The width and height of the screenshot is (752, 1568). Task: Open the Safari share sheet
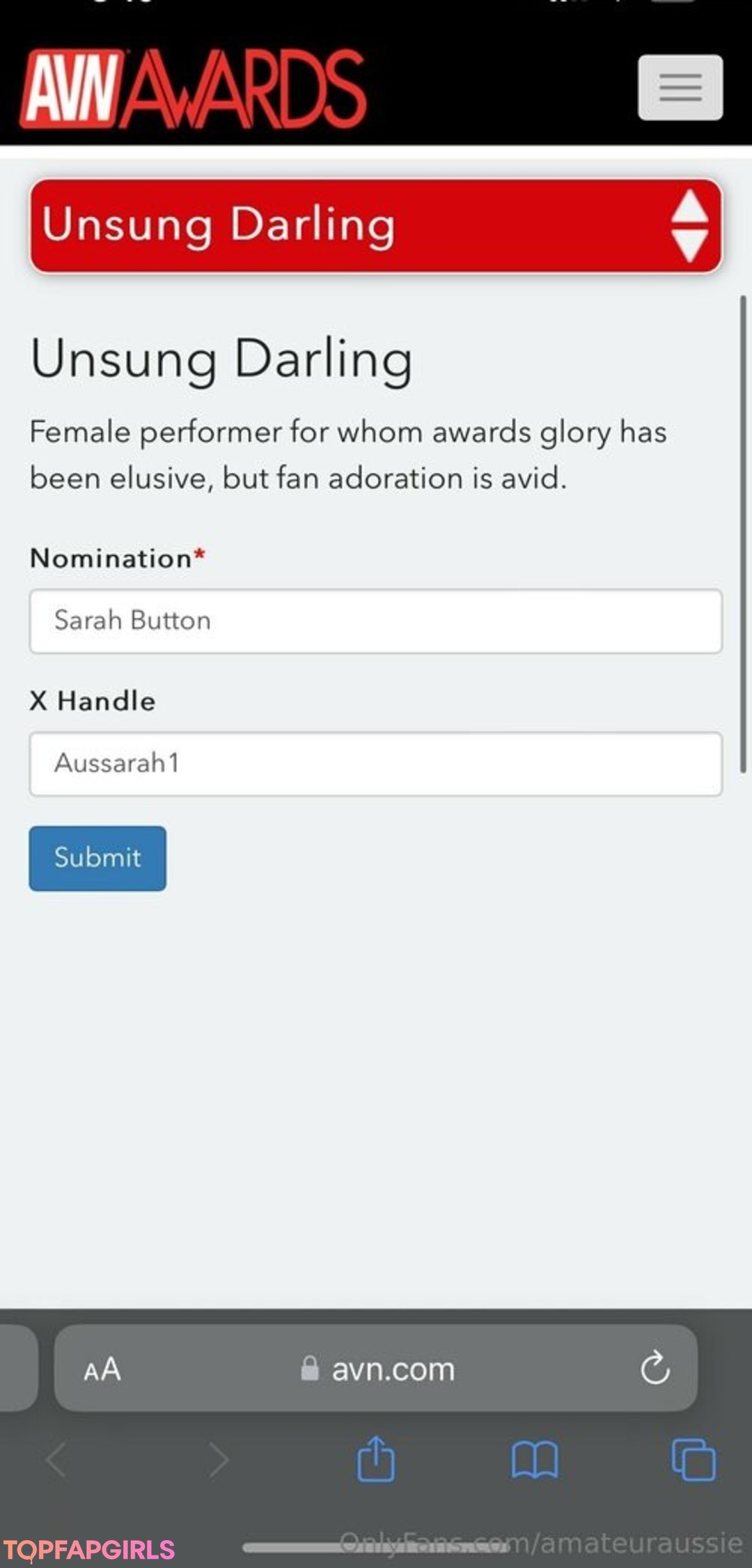[376, 1459]
